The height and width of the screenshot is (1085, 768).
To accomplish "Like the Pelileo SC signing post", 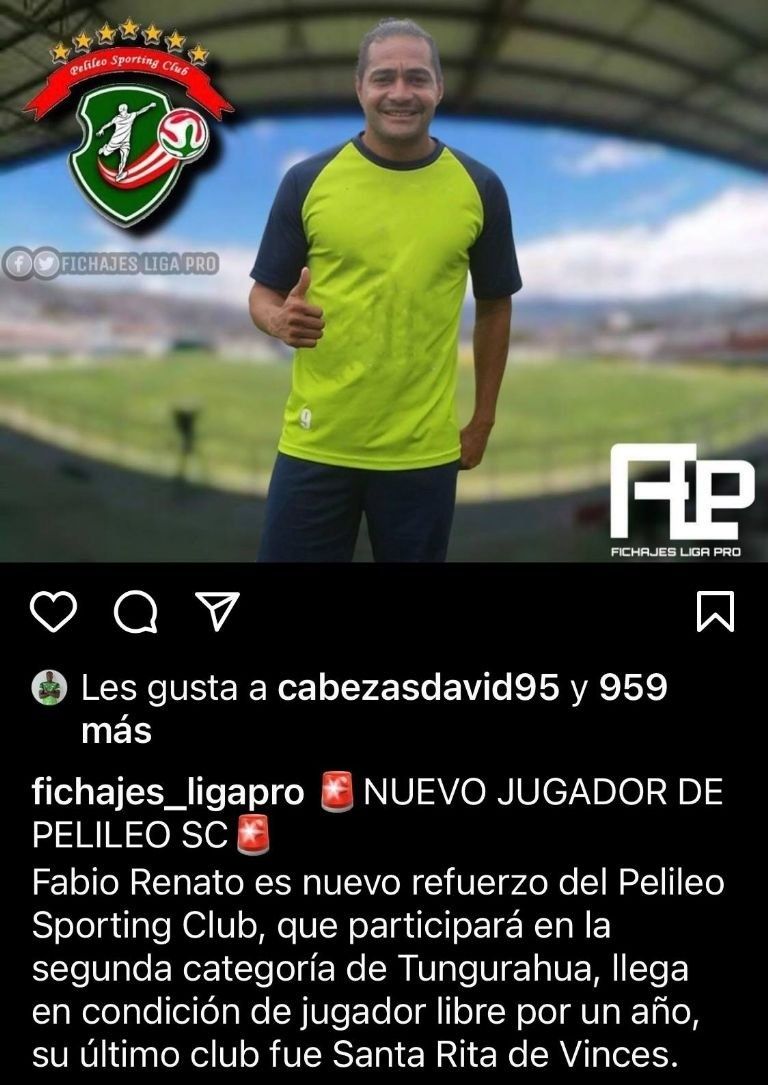I will pos(53,612).
